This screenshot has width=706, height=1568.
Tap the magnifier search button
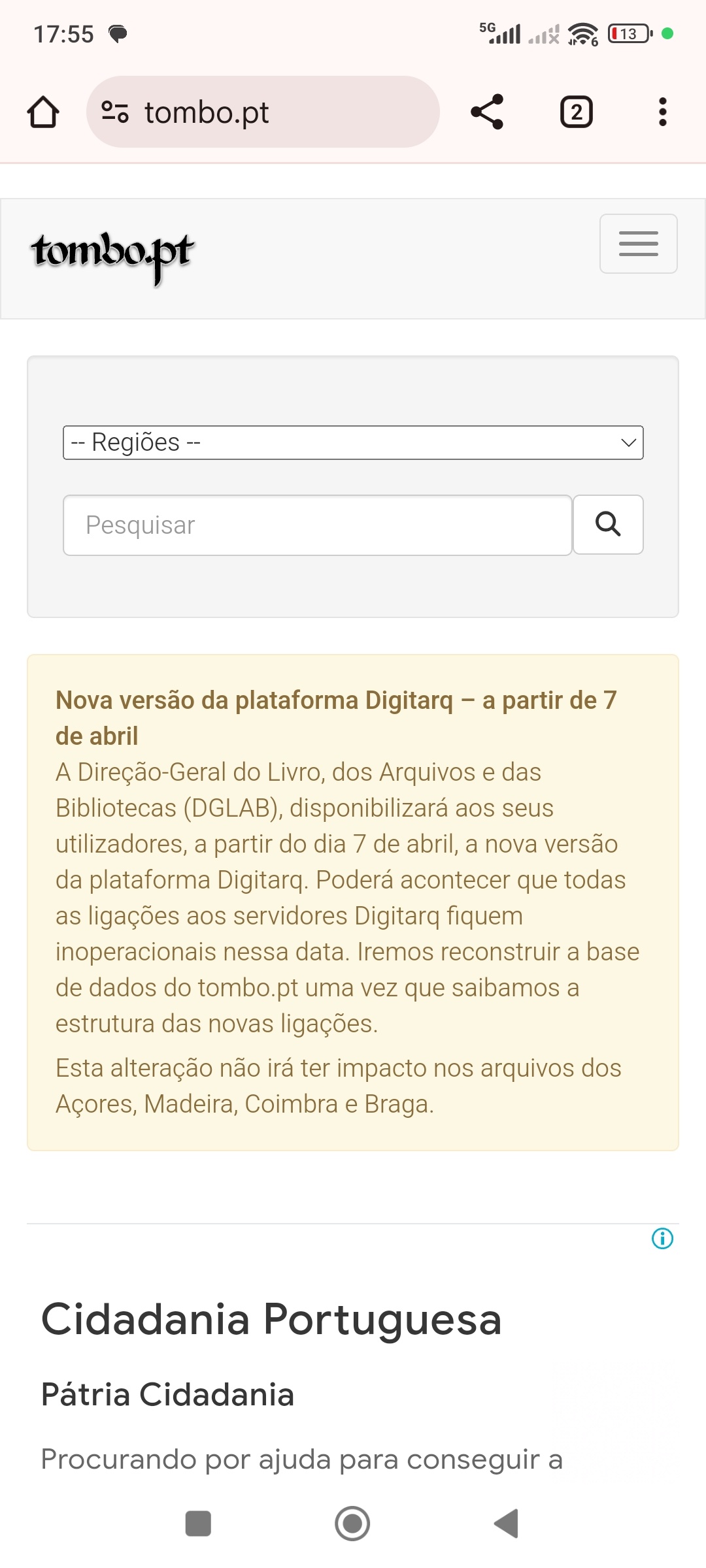[x=608, y=525]
